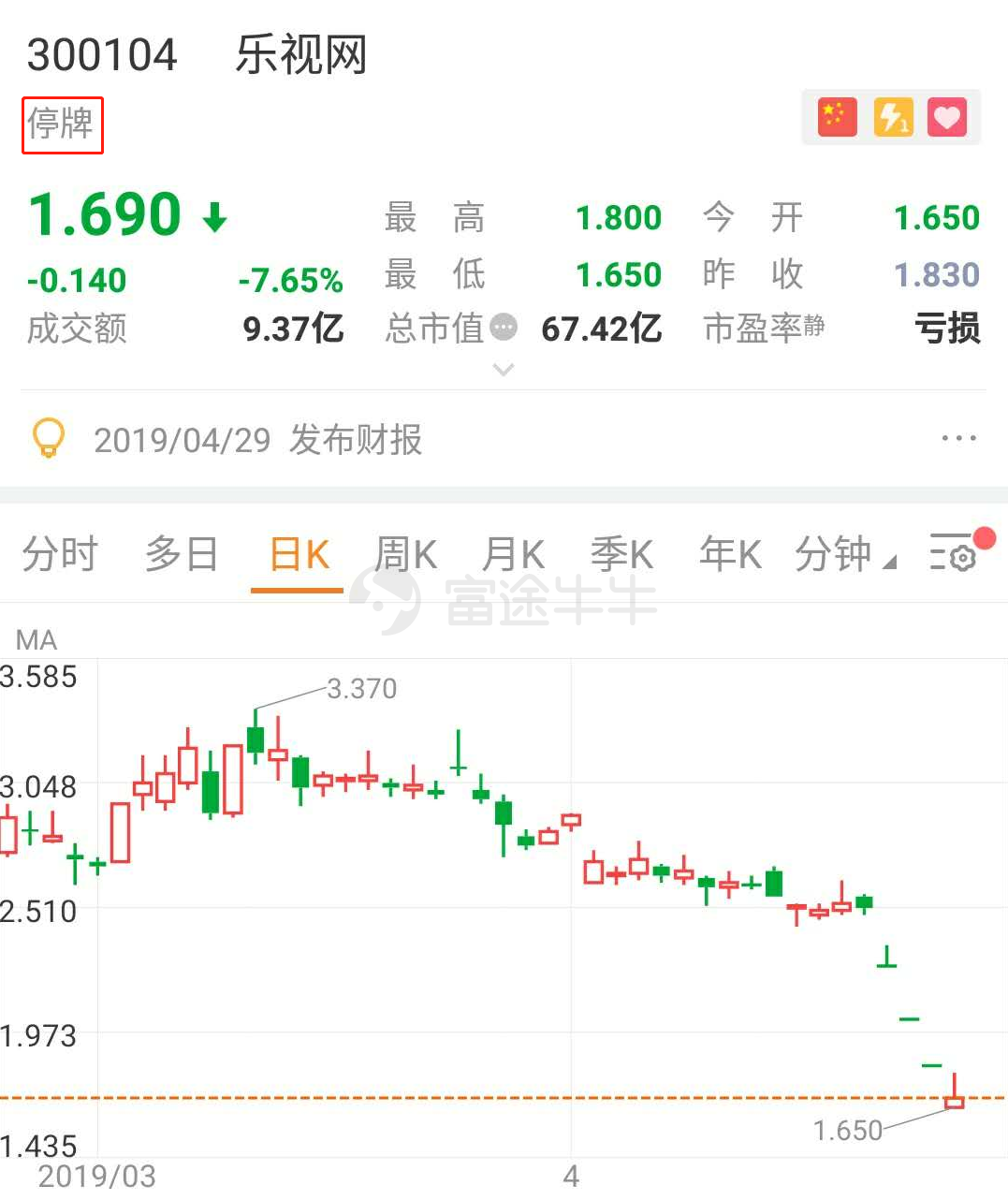View the 年K chart
This screenshot has width=1008, height=1200.
(x=730, y=554)
